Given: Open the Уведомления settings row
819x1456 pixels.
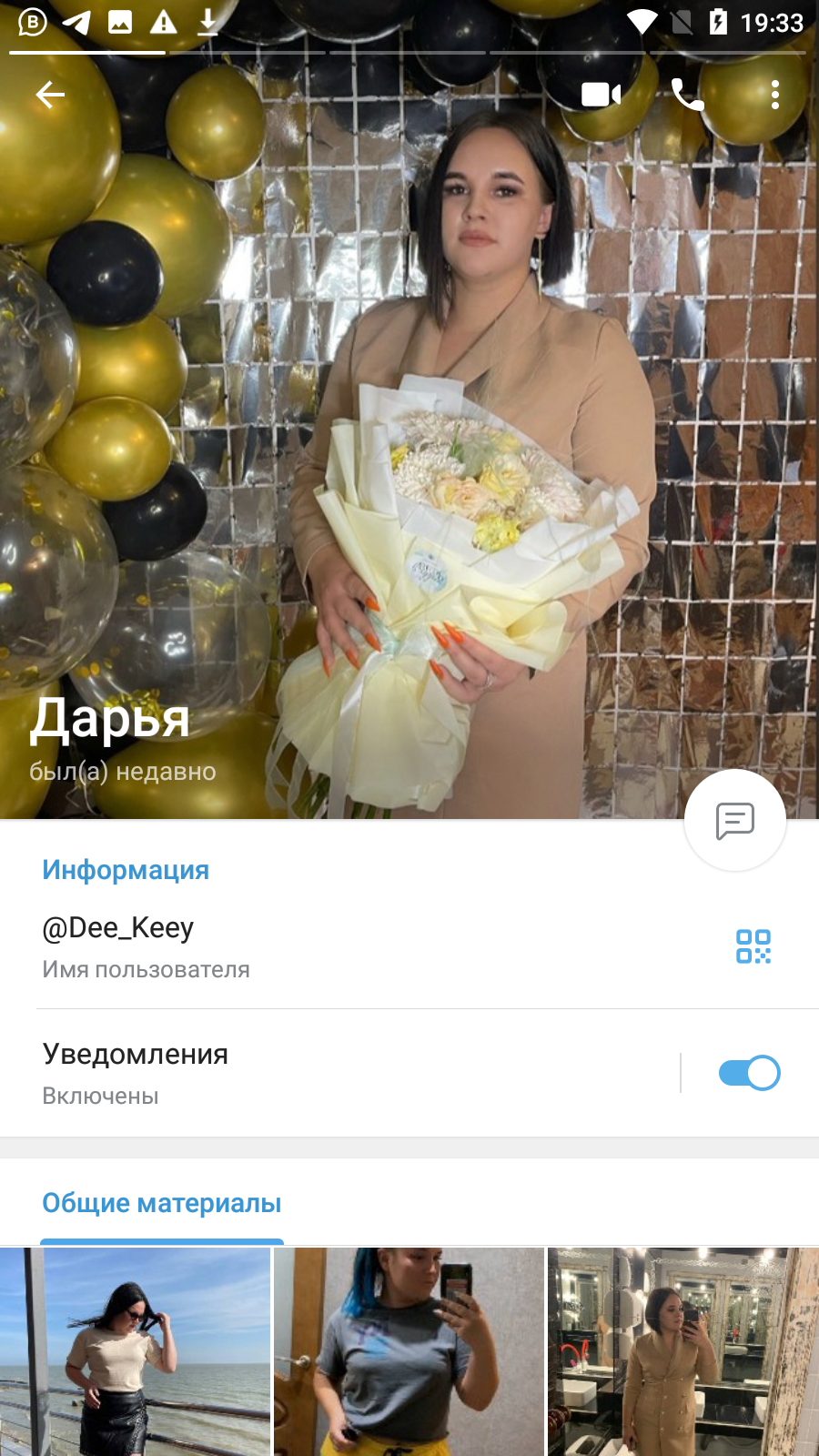Looking at the screenshot, I should (x=339, y=1073).
